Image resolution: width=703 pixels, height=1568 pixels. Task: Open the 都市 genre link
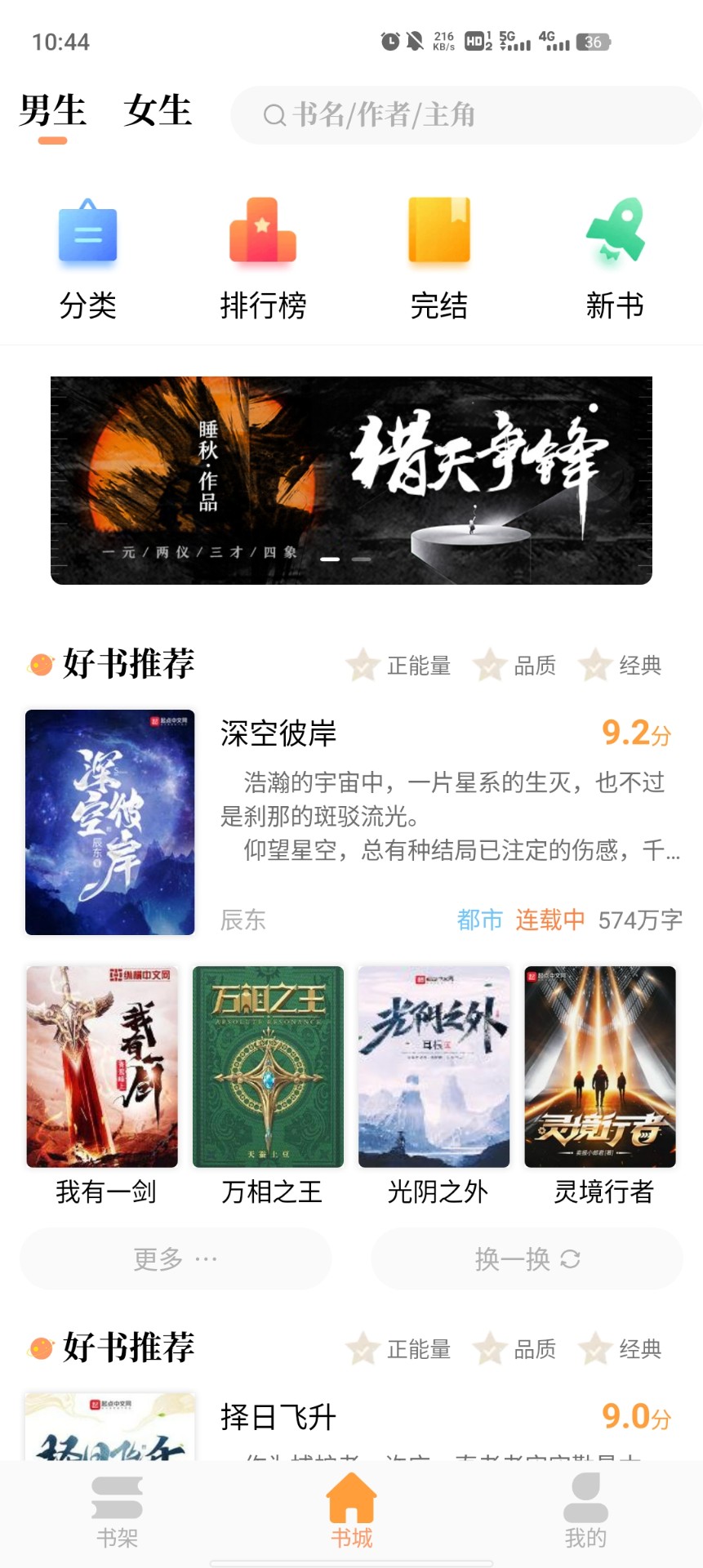click(x=478, y=920)
